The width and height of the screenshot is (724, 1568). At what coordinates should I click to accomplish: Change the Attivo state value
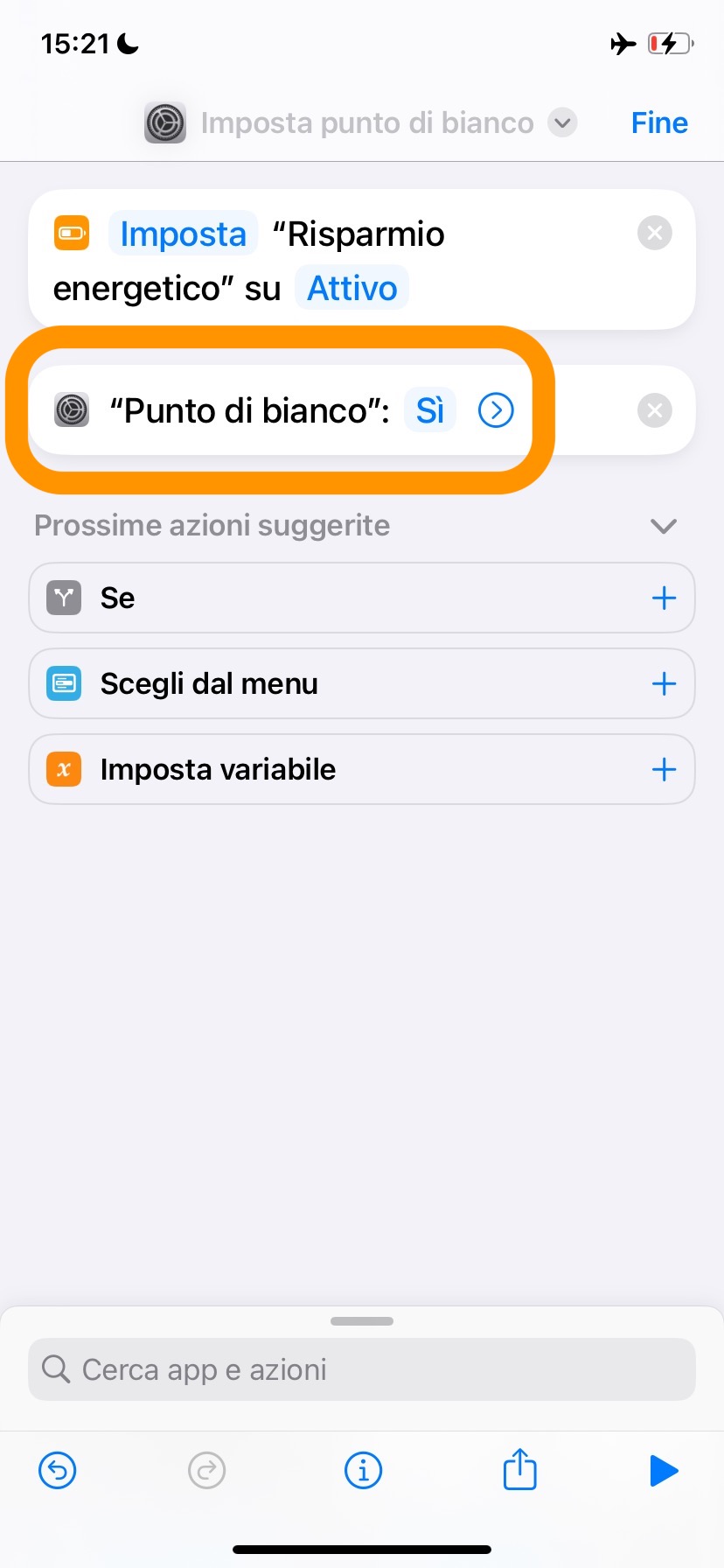pos(352,288)
